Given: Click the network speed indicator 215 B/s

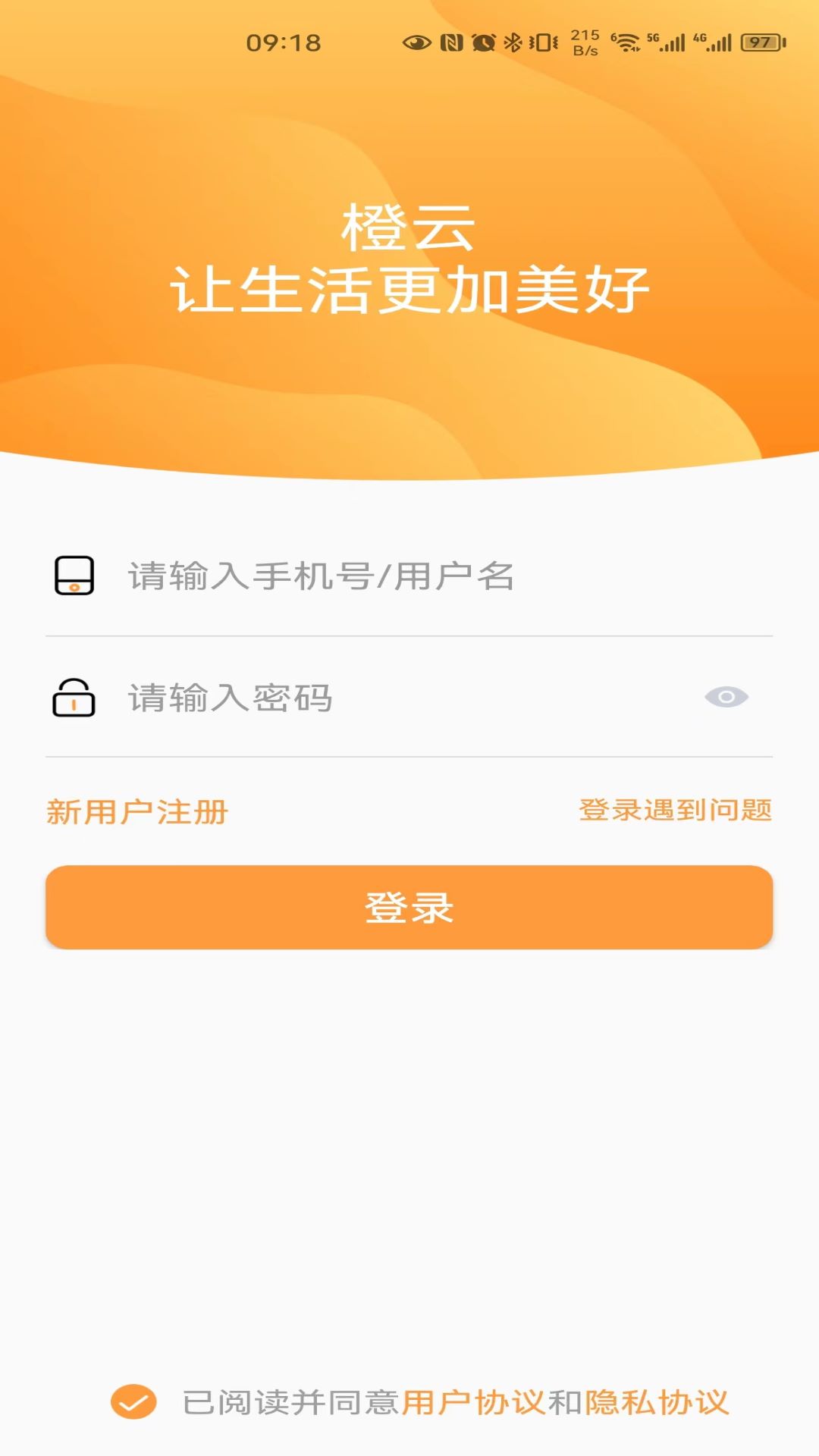Looking at the screenshot, I should (x=585, y=42).
